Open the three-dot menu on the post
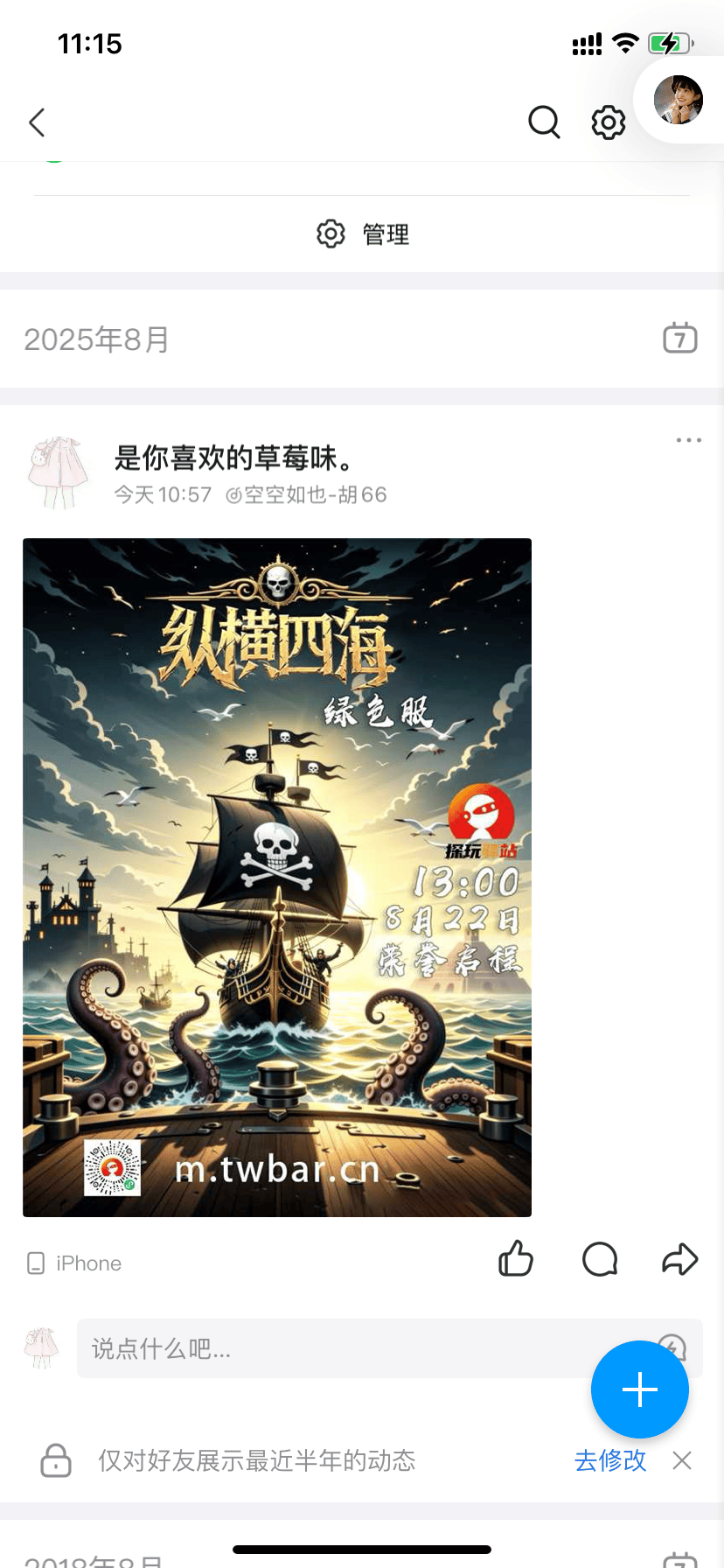 click(688, 440)
